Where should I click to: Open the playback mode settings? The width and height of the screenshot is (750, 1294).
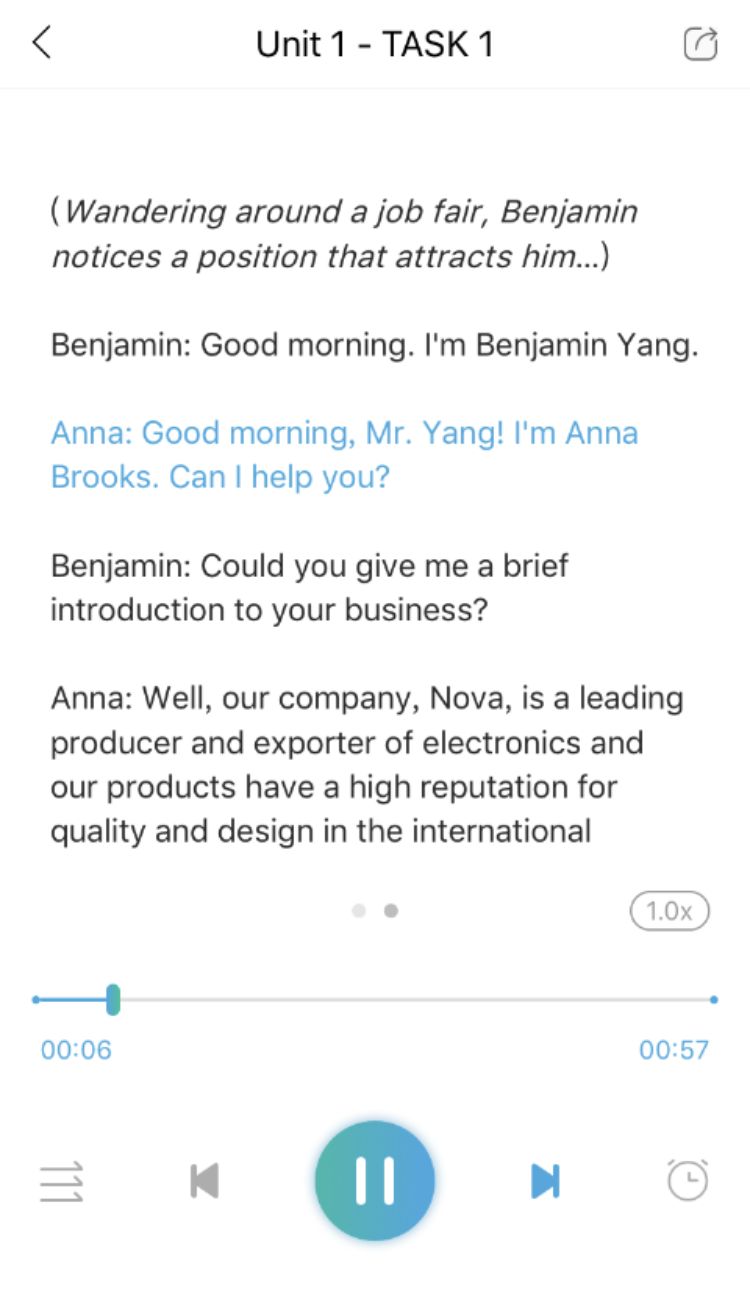click(62, 1182)
